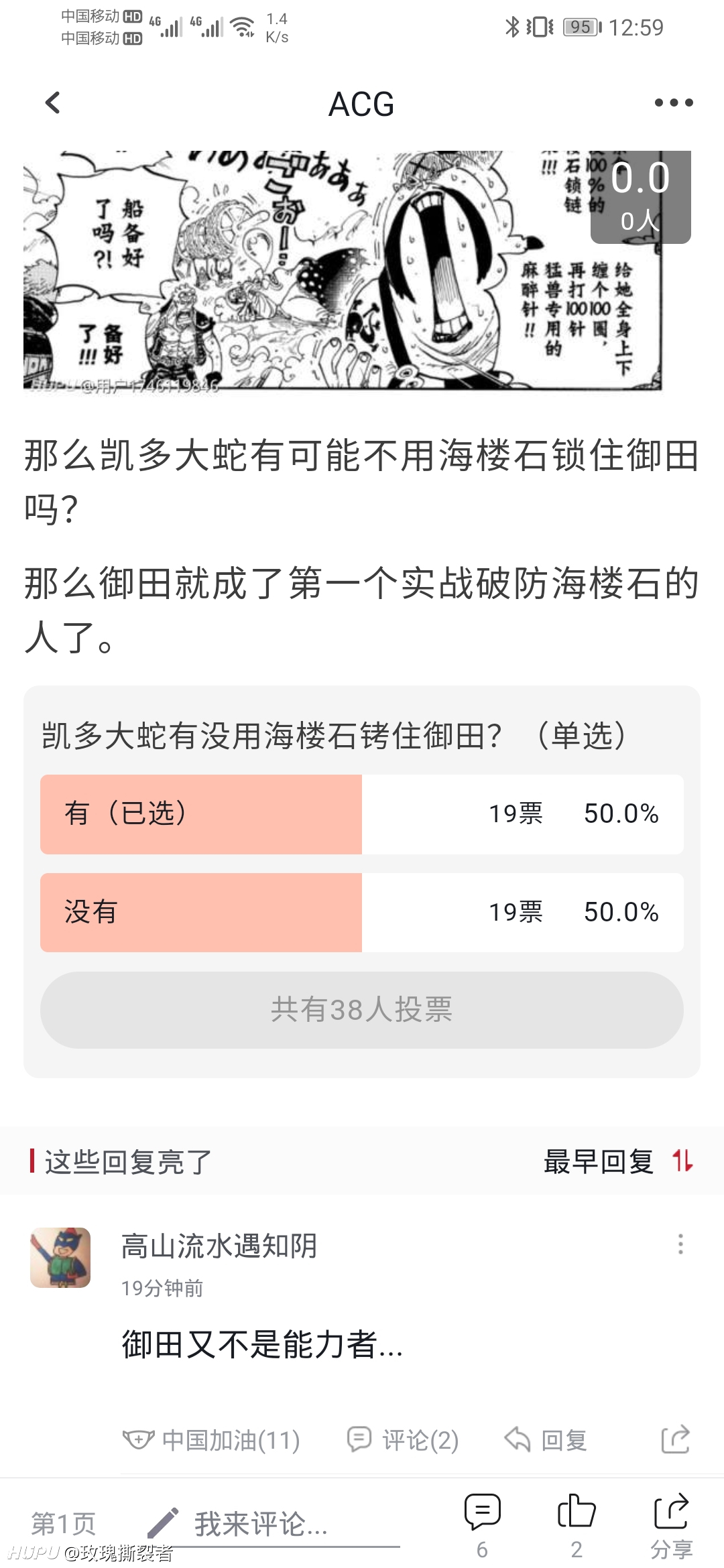Open the three-dot menu in top bar
The image size is (724, 1568).
673,103
